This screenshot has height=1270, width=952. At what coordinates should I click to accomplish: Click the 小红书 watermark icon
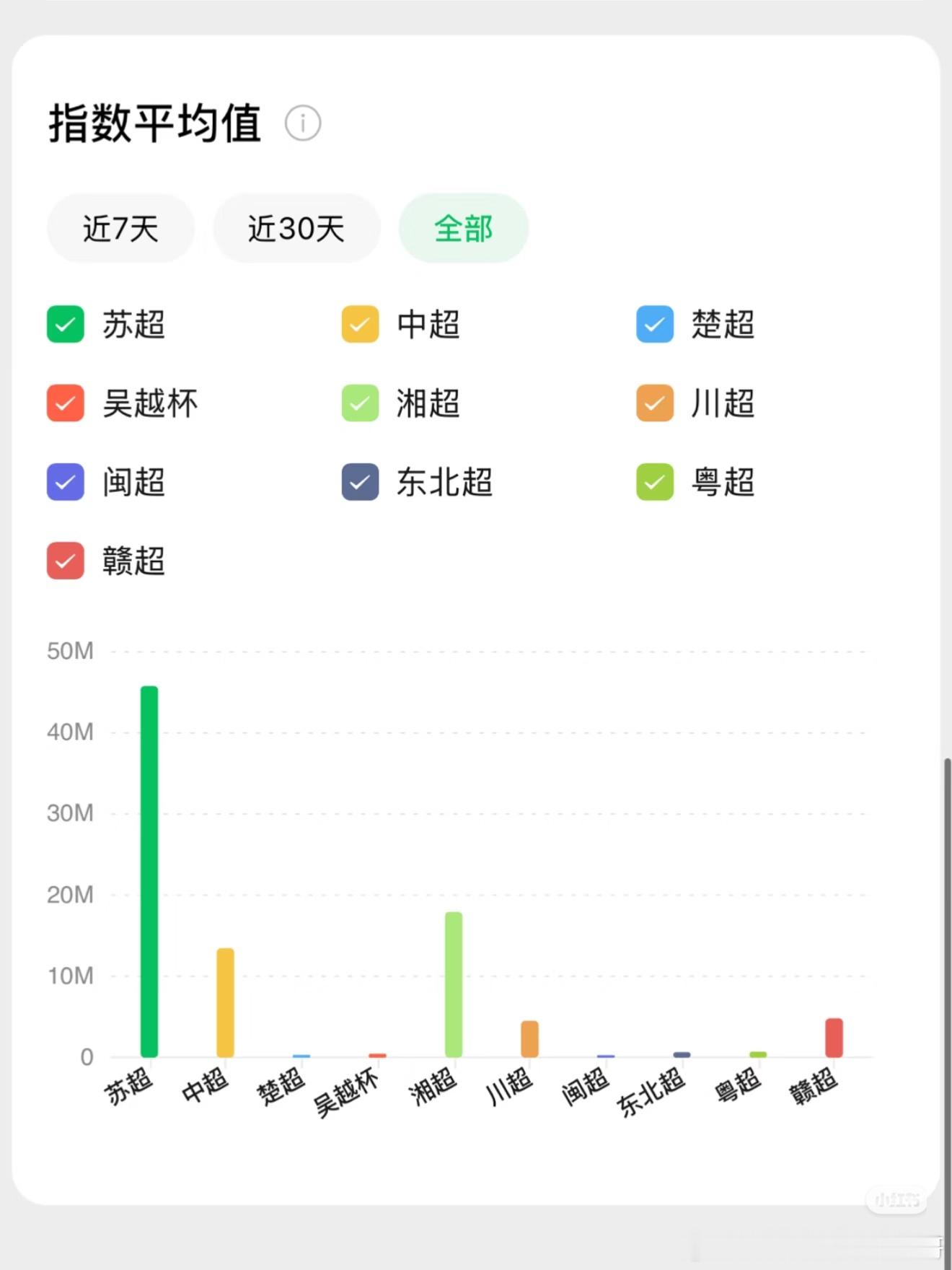[896, 1200]
